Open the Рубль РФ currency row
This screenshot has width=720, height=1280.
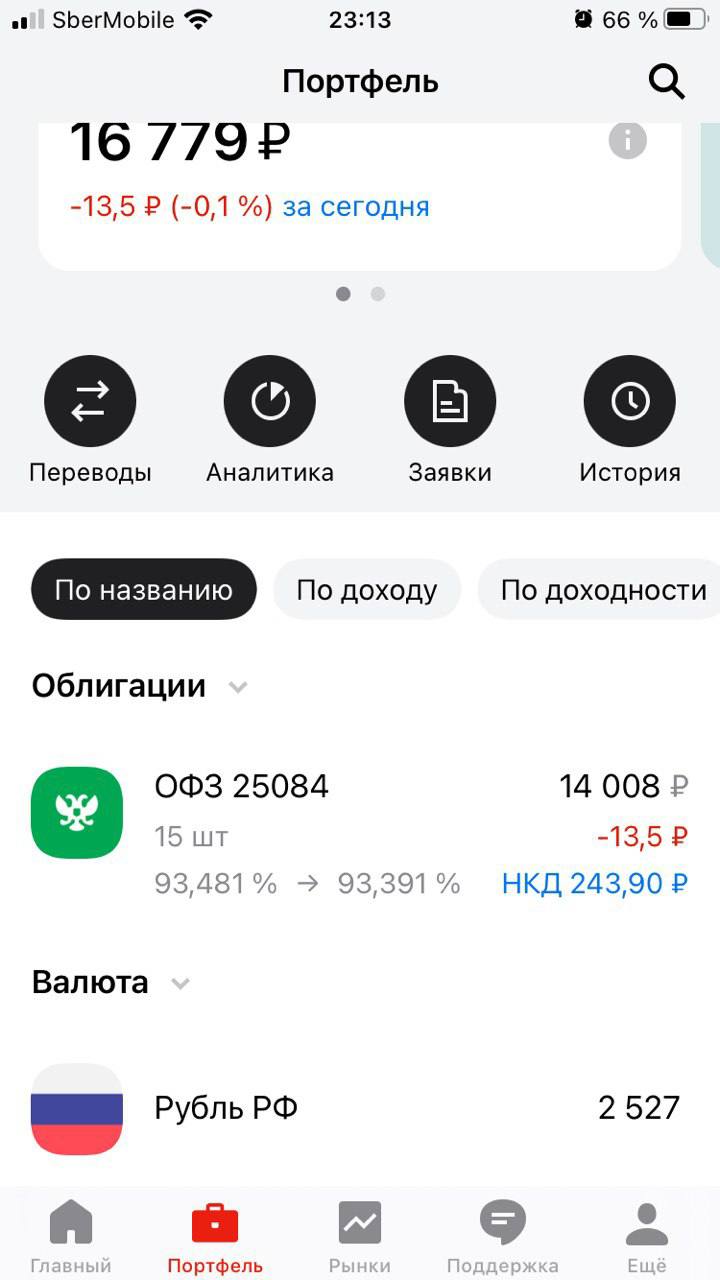(360, 1108)
